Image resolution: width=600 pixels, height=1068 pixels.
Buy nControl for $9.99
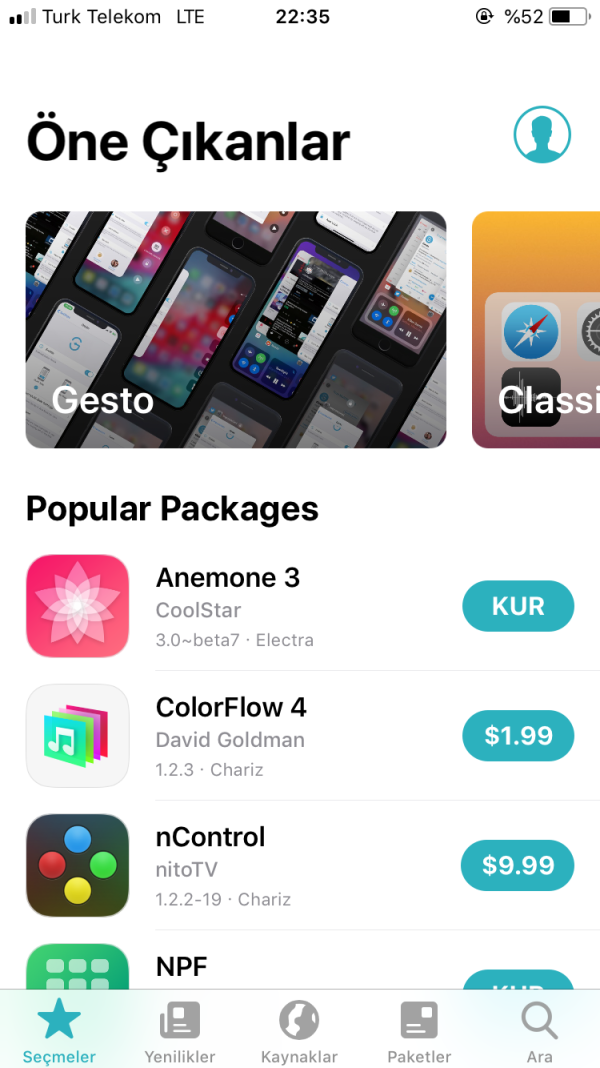(518, 865)
